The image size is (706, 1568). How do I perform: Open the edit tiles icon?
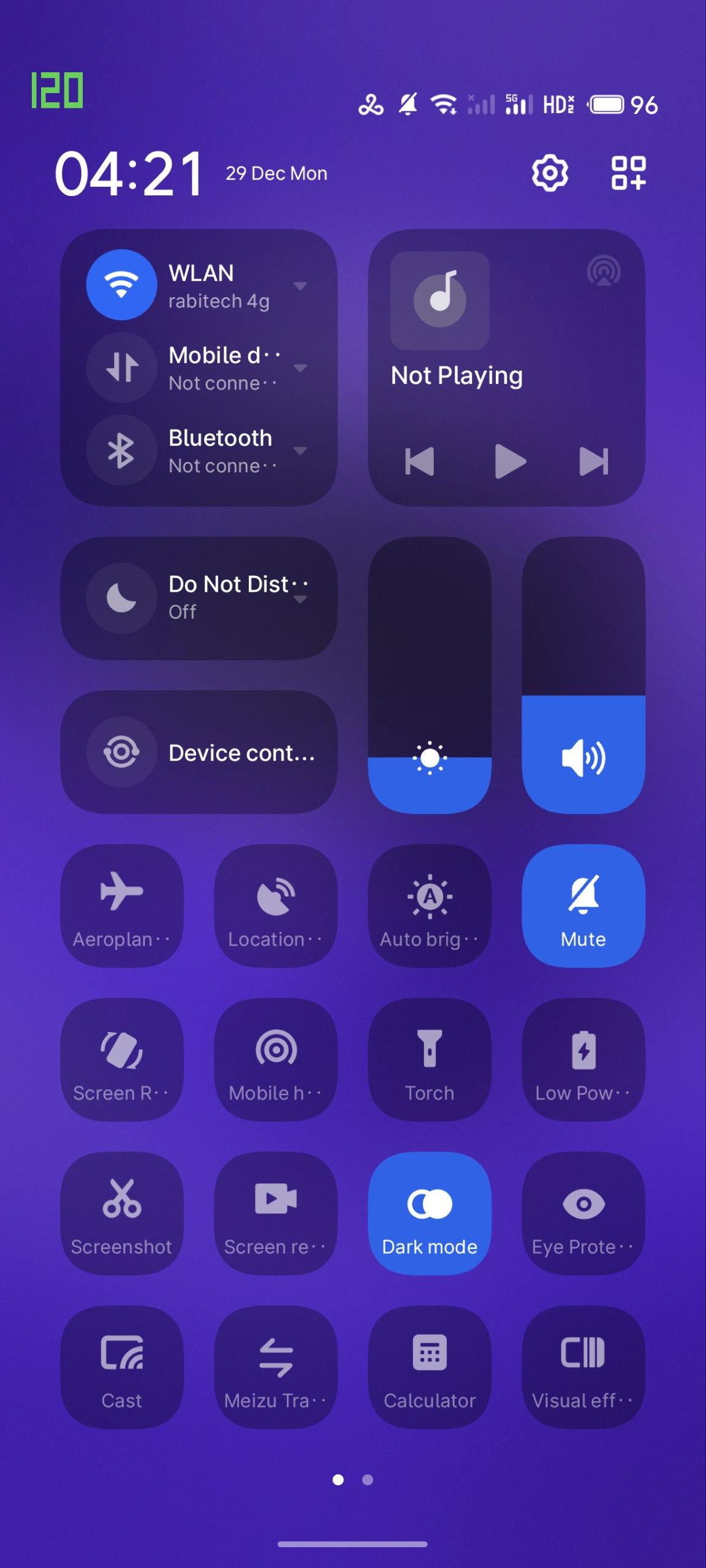pos(628,173)
